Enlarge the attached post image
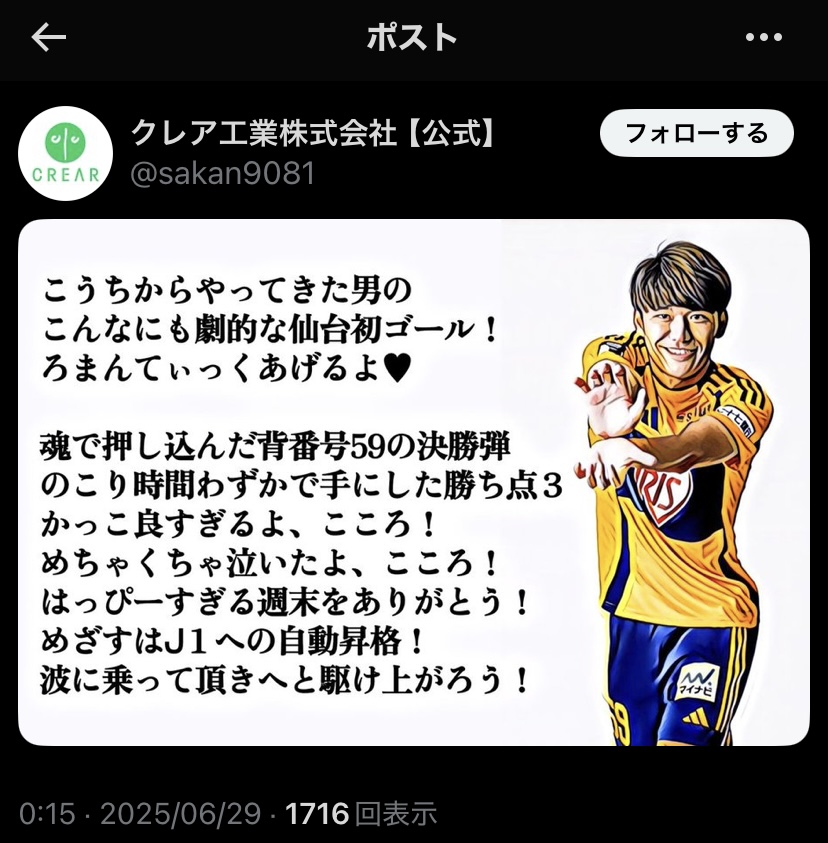This screenshot has height=843, width=828. [x=414, y=482]
